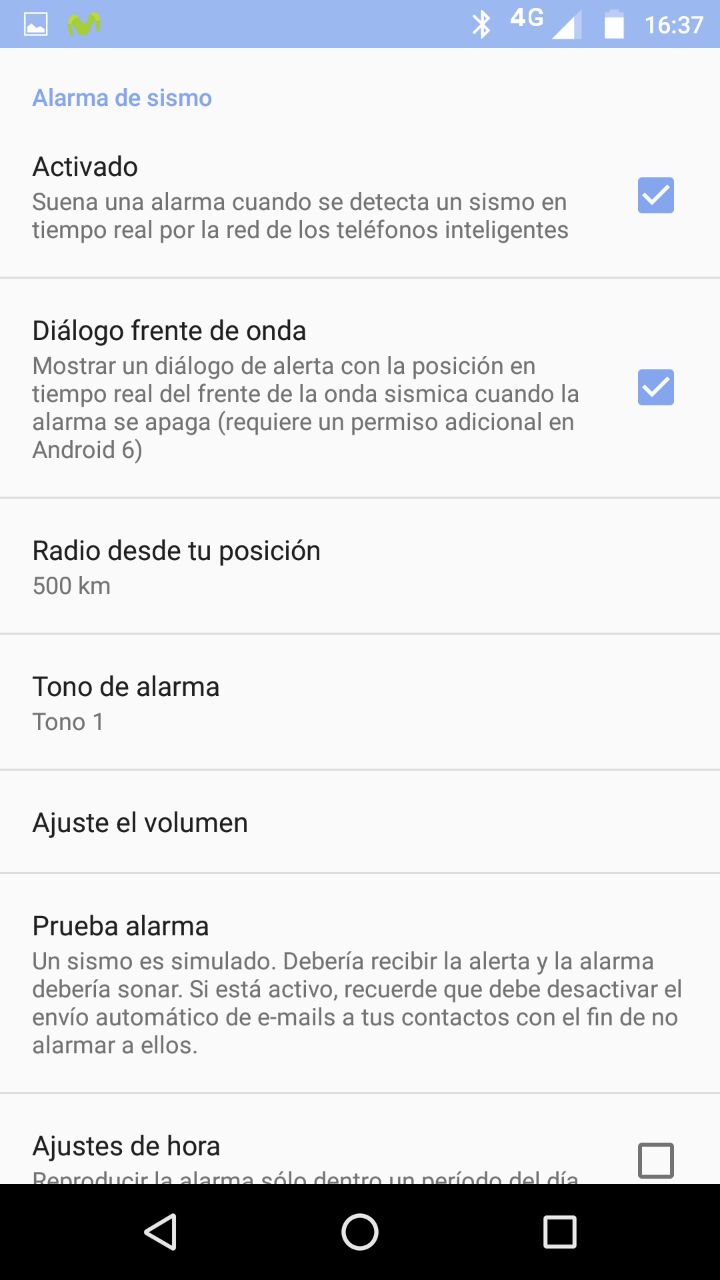720x1280 pixels.
Task: Change the Tono de alarma setting
Action: pos(360,703)
